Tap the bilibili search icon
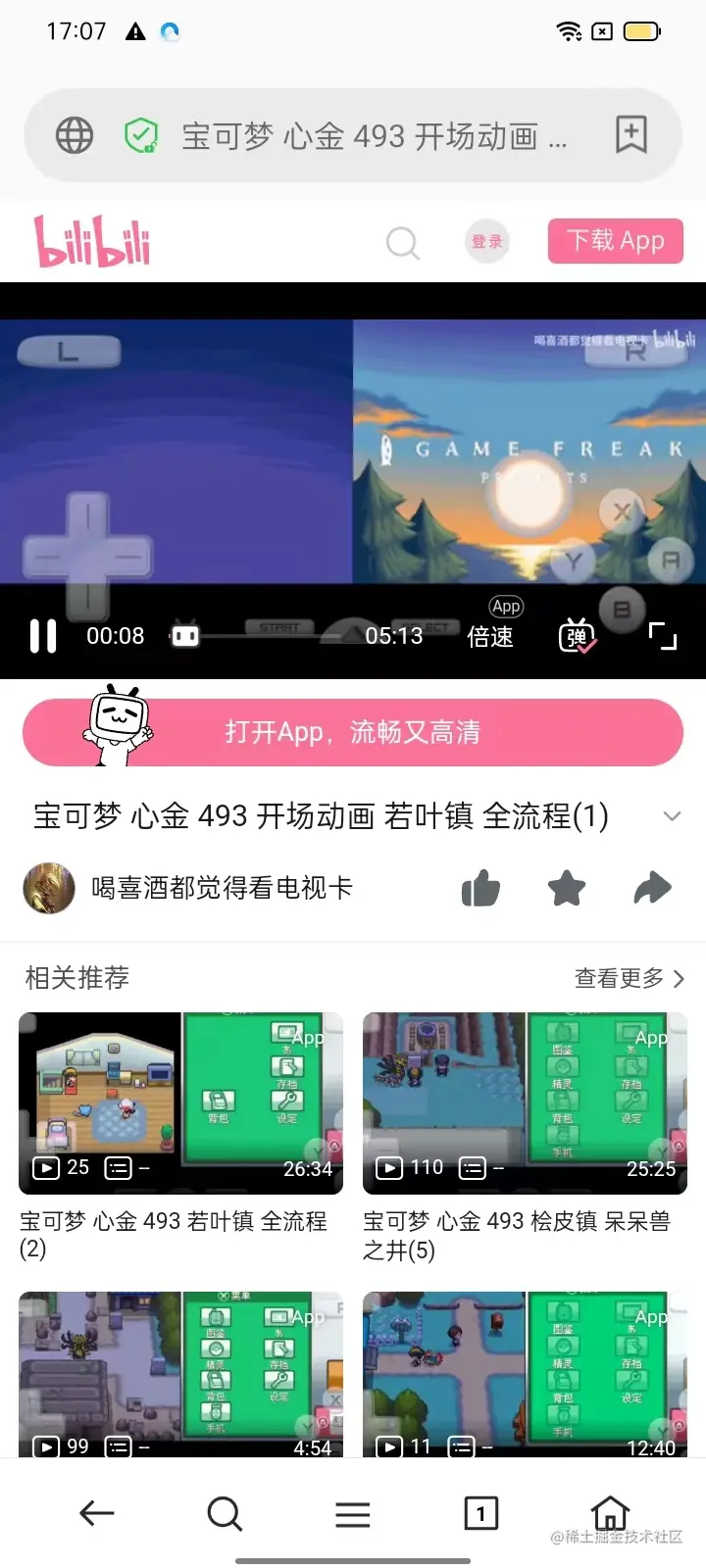This screenshot has height=1568, width=706. coord(402,242)
